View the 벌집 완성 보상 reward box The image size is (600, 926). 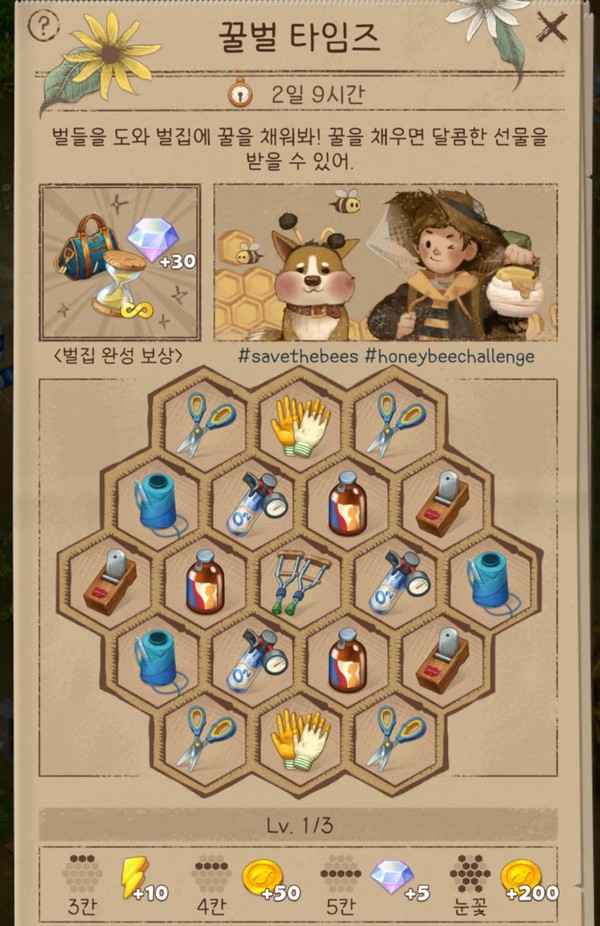pyautogui.click(x=120, y=262)
